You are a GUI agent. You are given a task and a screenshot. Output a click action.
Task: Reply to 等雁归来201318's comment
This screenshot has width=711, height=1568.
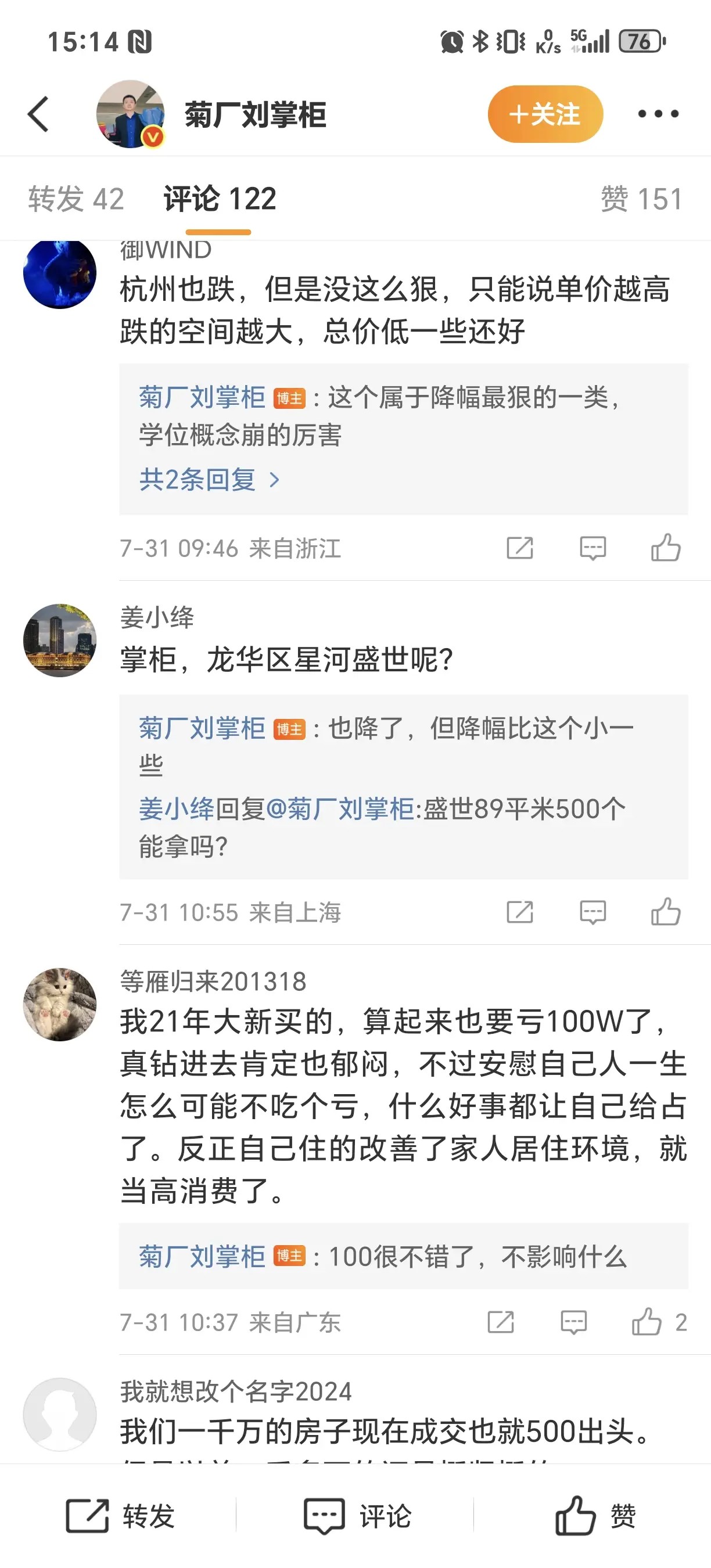click(x=573, y=1322)
